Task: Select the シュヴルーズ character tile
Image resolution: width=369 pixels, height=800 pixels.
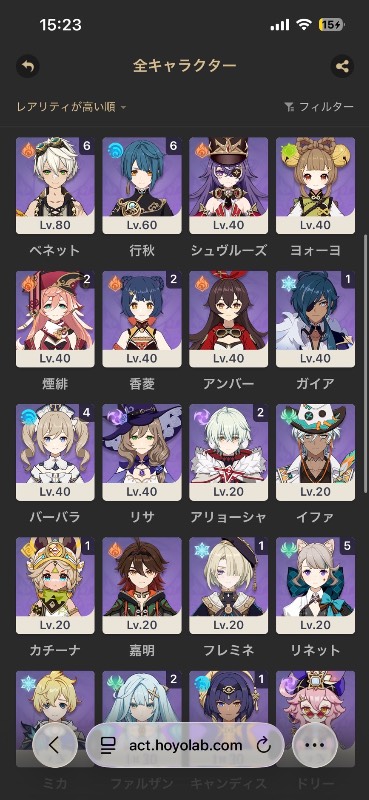Action: pyautogui.click(x=229, y=186)
